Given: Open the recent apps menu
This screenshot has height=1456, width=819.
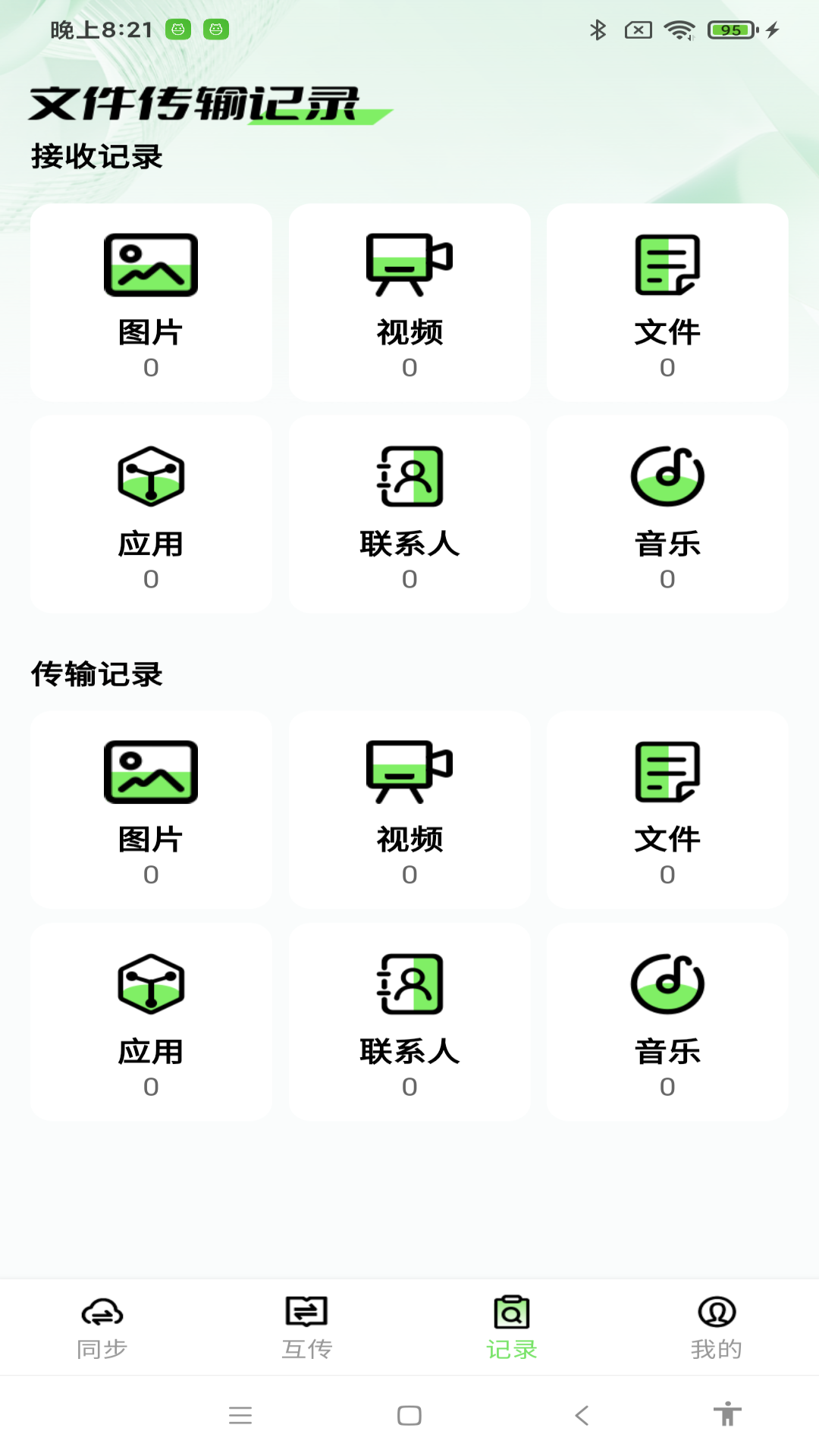Looking at the screenshot, I should (240, 1415).
